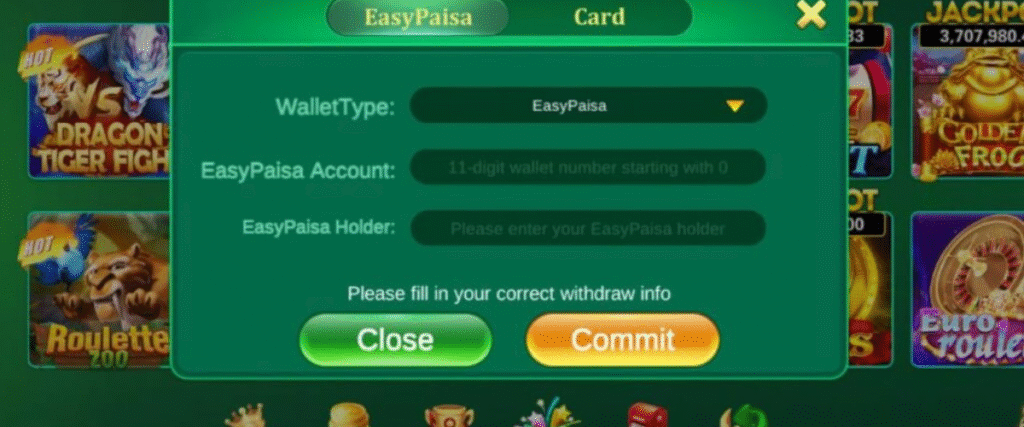The image size is (1024, 427).
Task: Focus the EasyPaisa Account number field
Action: 588,168
